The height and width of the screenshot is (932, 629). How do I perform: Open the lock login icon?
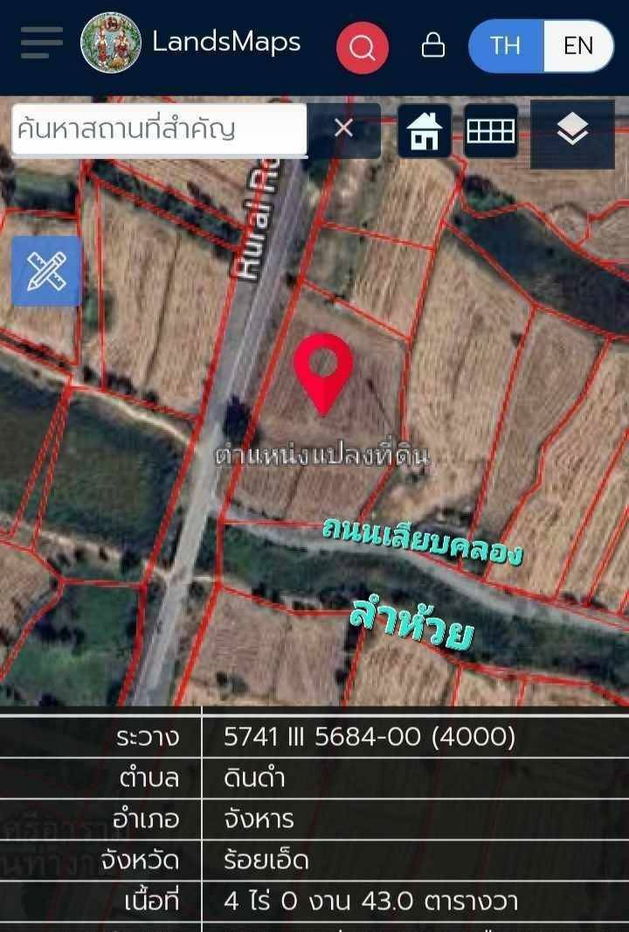coord(433,45)
